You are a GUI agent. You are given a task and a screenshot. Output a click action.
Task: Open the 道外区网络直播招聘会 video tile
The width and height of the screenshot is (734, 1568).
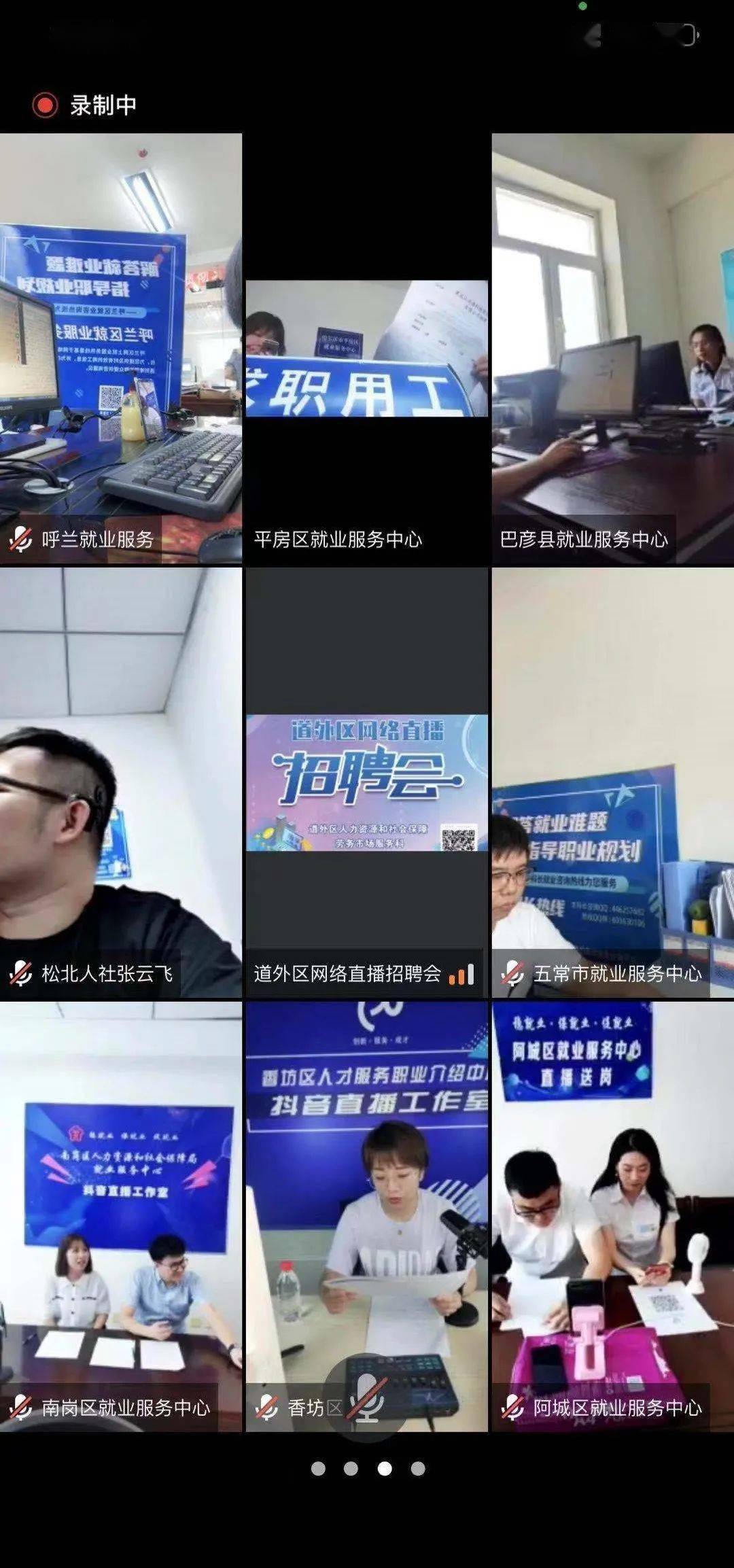[367, 783]
